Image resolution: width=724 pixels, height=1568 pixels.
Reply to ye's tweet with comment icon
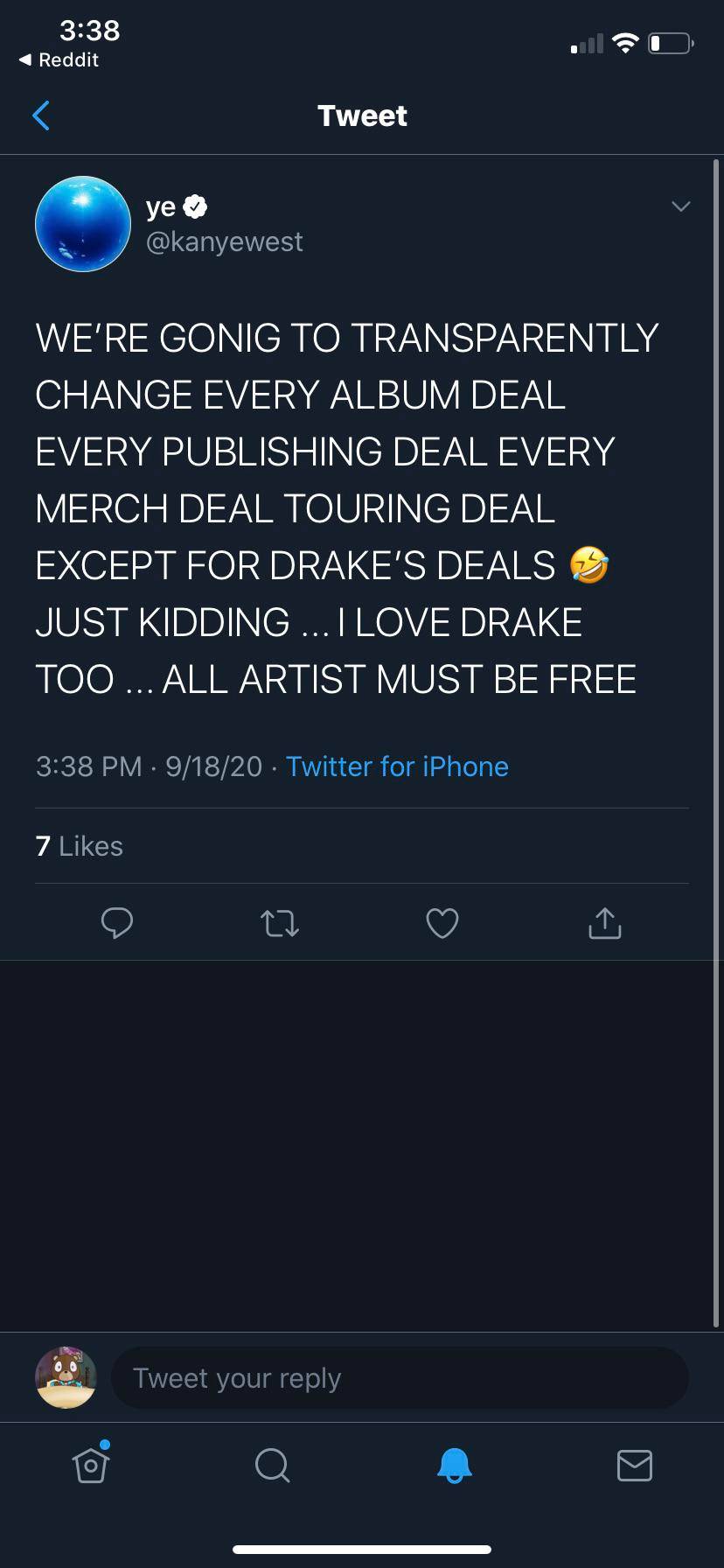[x=117, y=922]
